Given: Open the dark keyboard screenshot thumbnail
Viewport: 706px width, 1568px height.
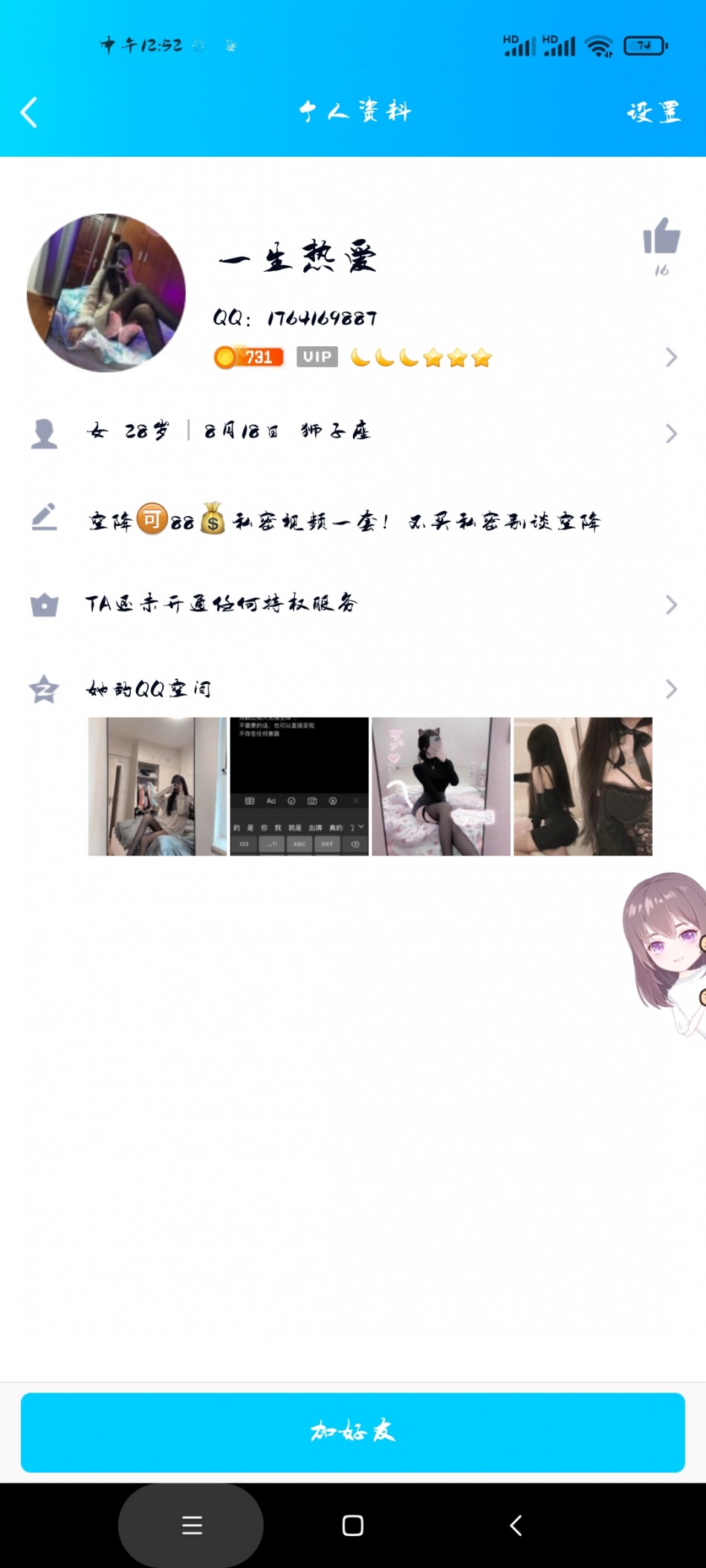Looking at the screenshot, I should [299, 787].
